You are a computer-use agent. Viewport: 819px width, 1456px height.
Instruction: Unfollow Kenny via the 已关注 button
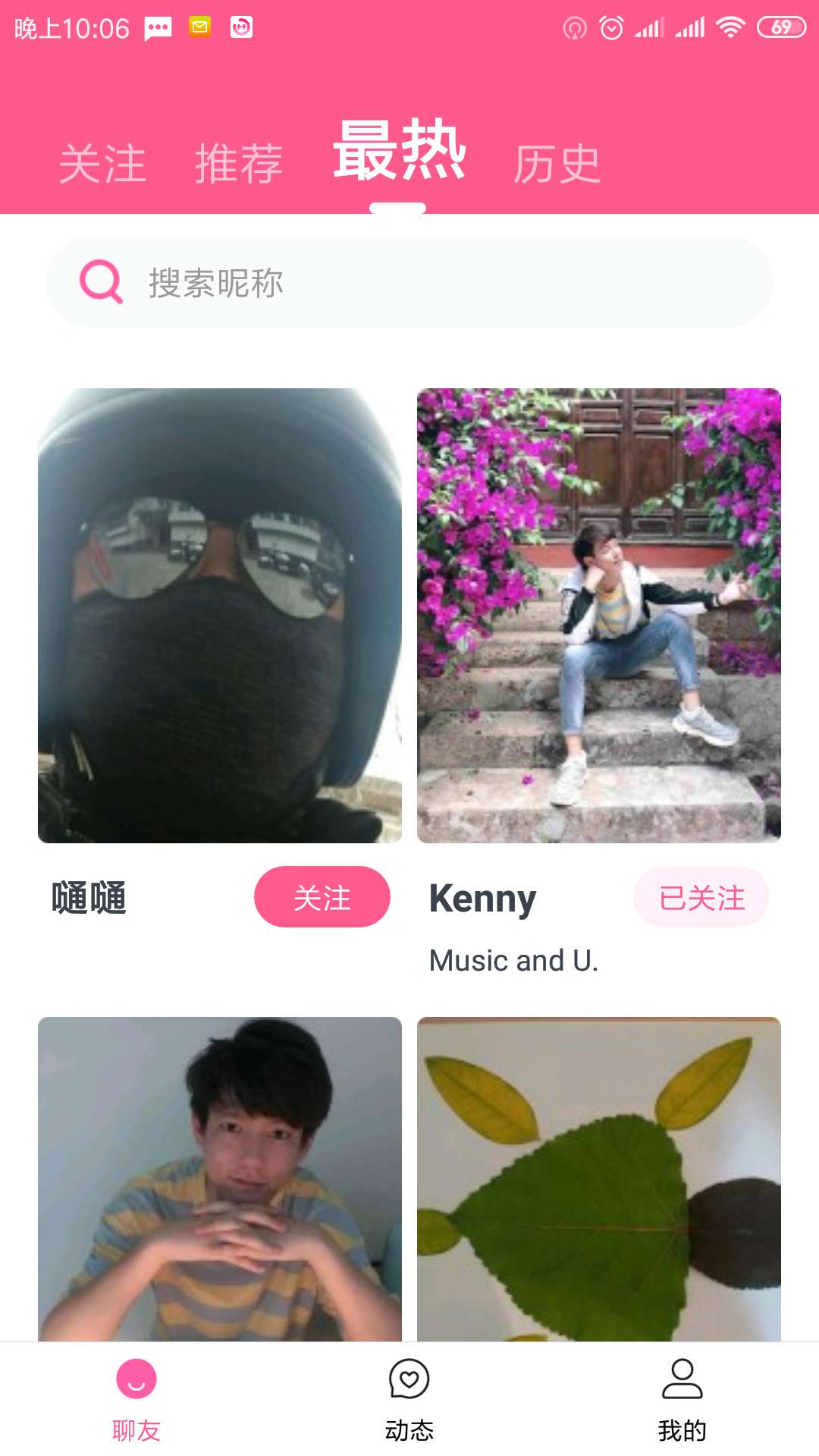pyautogui.click(x=701, y=897)
